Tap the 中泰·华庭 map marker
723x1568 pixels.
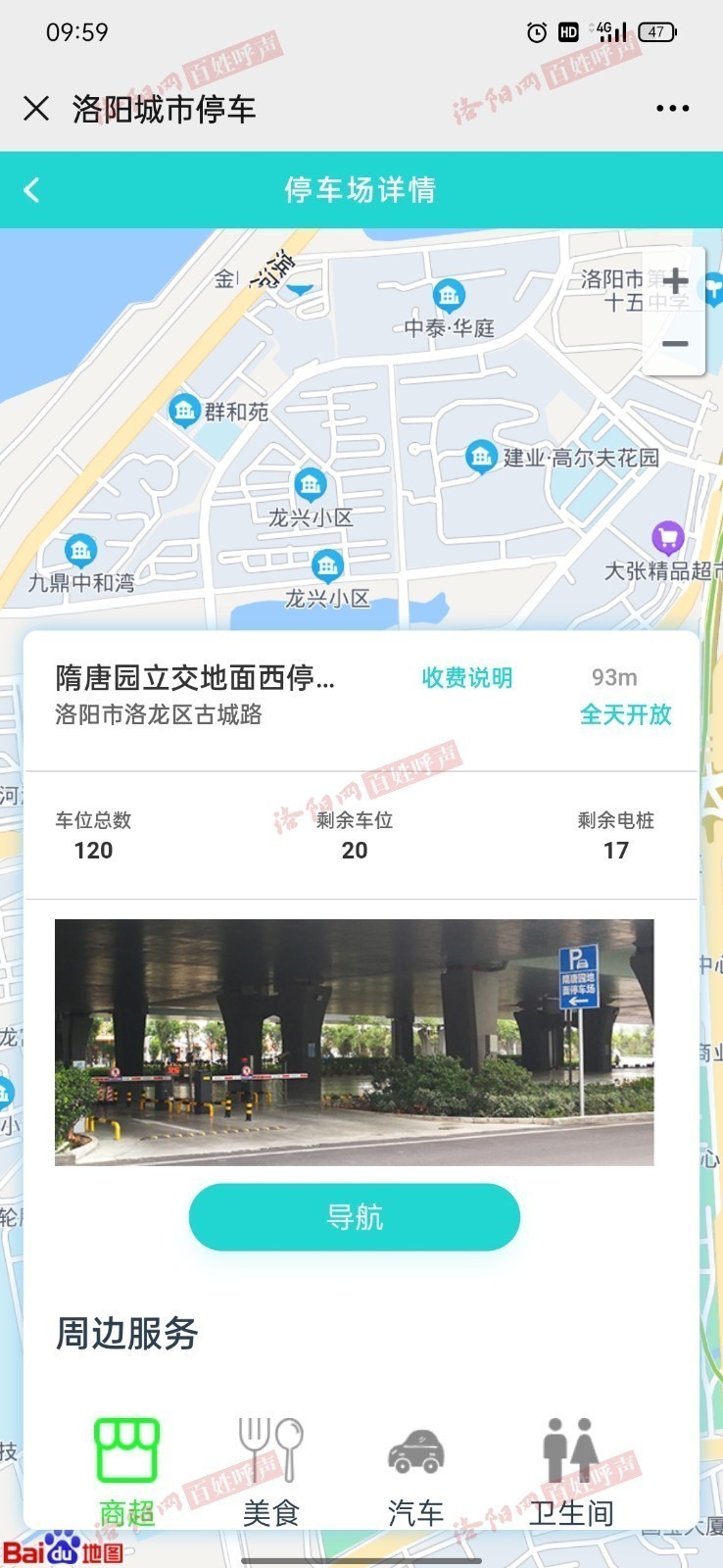click(x=449, y=294)
